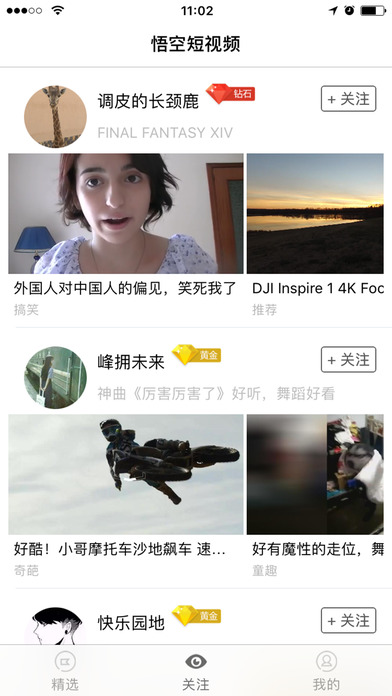Select the 关注 tab
This screenshot has width=392, height=696.
(196, 671)
